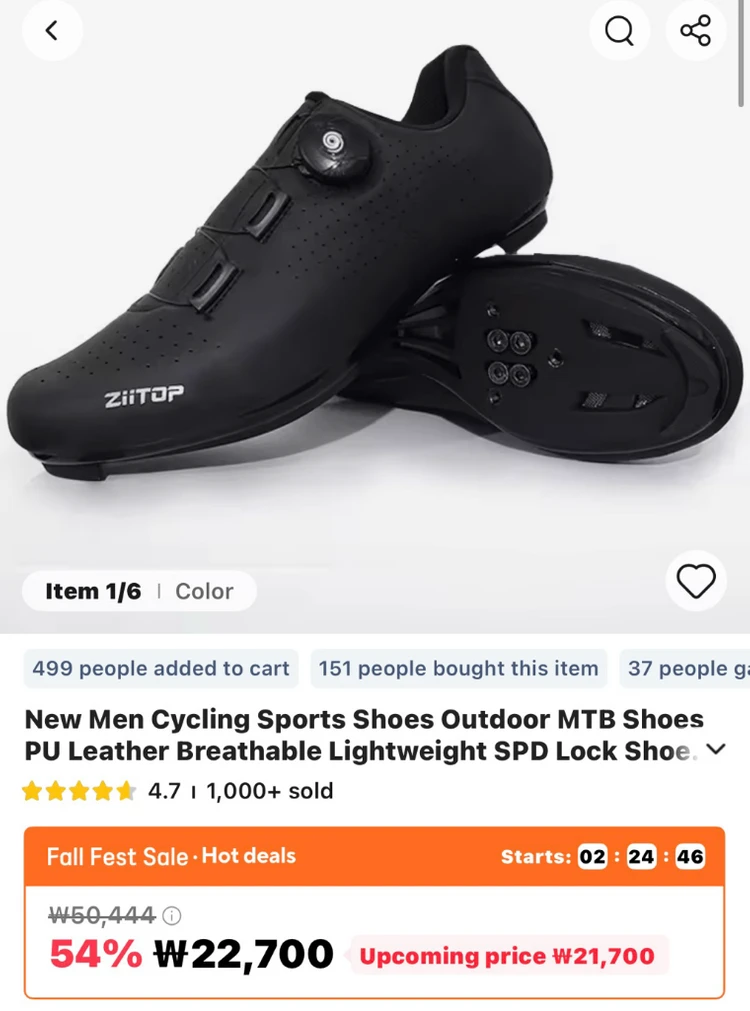This screenshot has width=750, height=1011.
Task: Open the Item 1/6 Color selector
Action: pos(139,591)
